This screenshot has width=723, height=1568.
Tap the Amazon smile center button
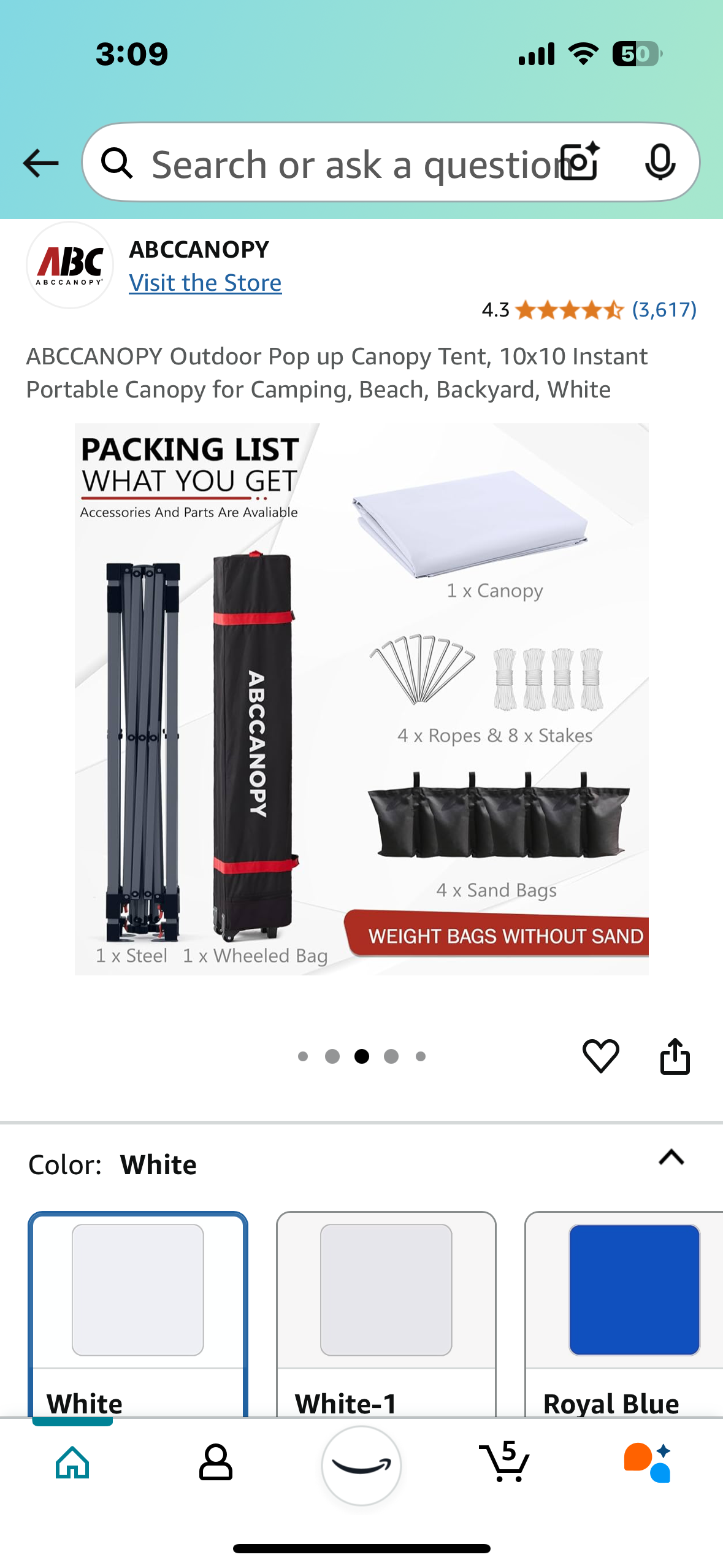361,1465
